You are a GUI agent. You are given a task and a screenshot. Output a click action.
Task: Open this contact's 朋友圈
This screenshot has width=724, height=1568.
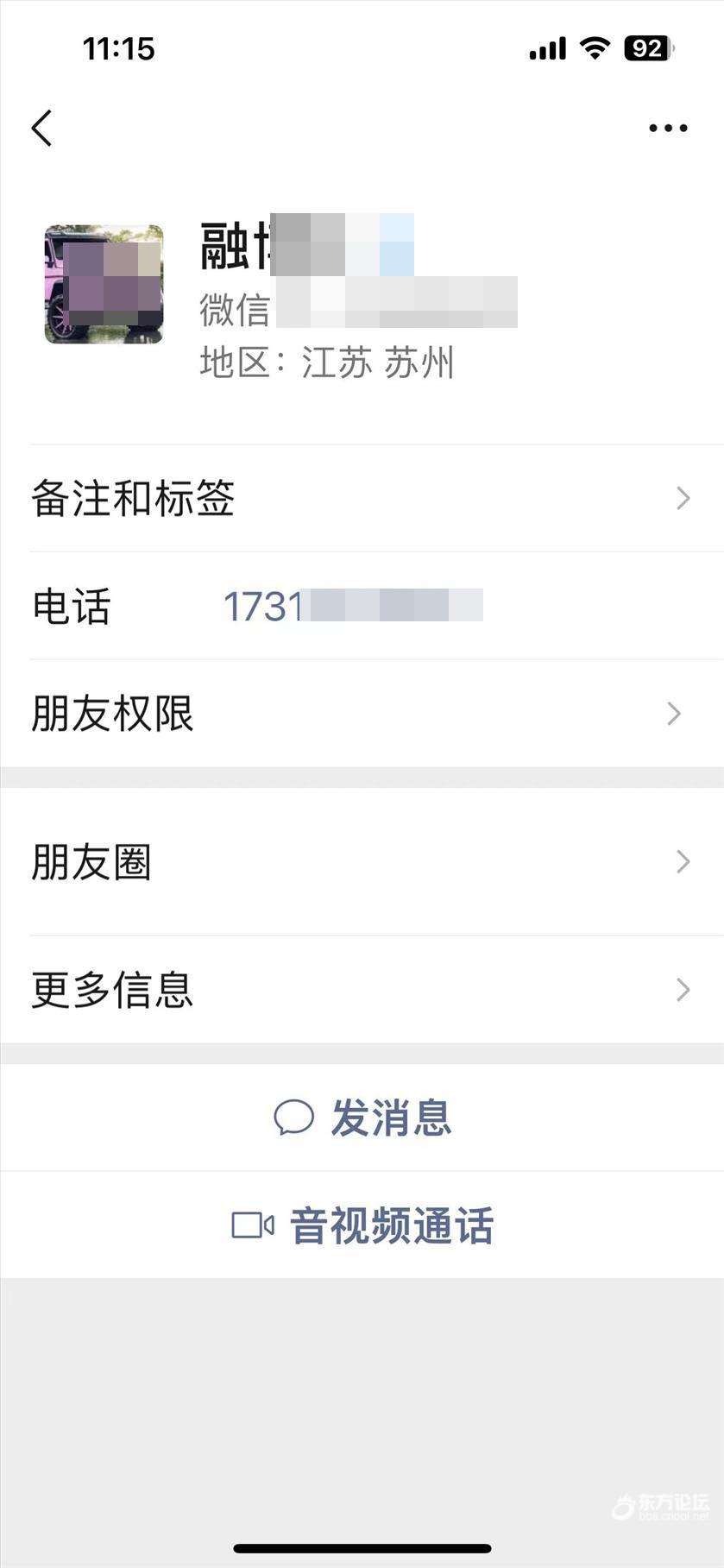[362, 861]
